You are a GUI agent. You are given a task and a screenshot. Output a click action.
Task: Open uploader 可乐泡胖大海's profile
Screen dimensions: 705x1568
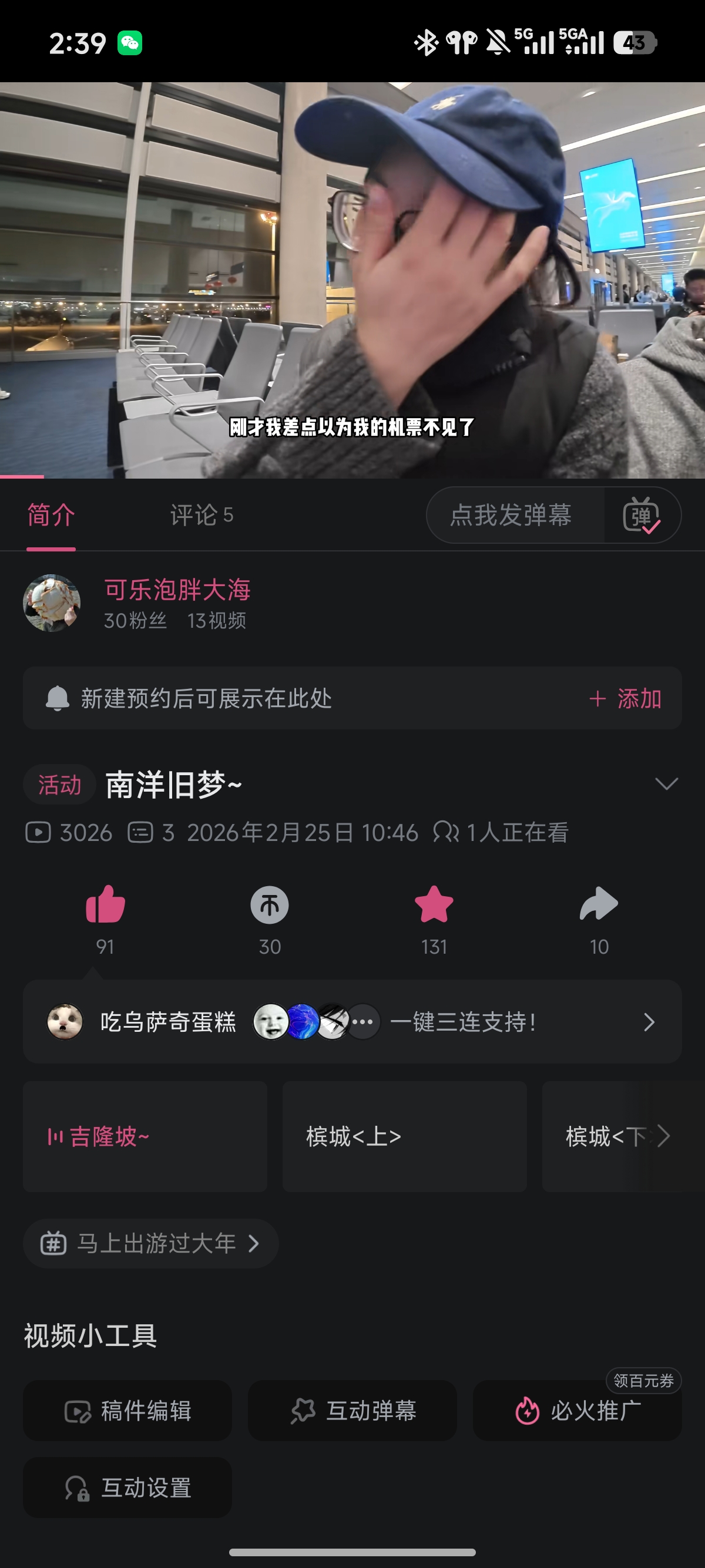tap(177, 589)
